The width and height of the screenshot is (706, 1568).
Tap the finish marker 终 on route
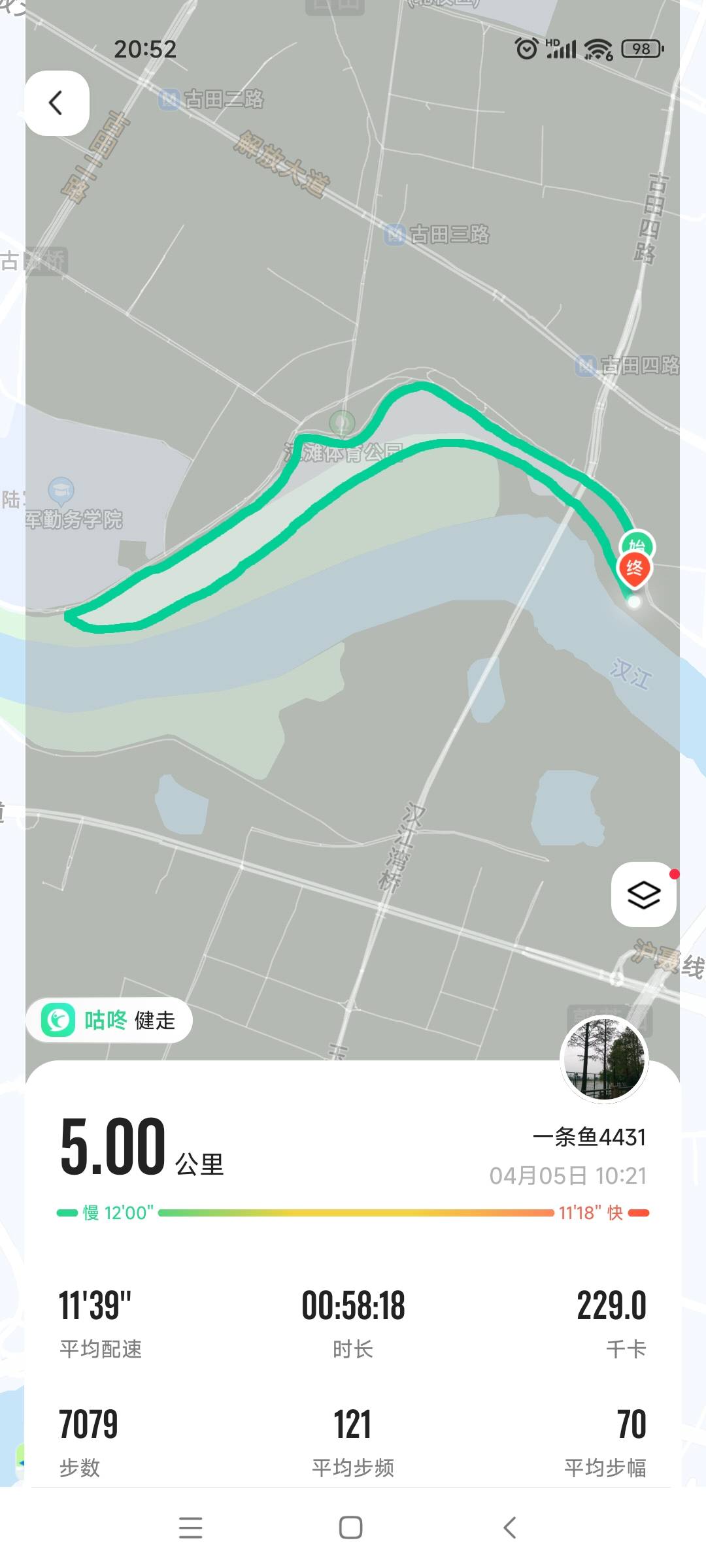click(636, 568)
